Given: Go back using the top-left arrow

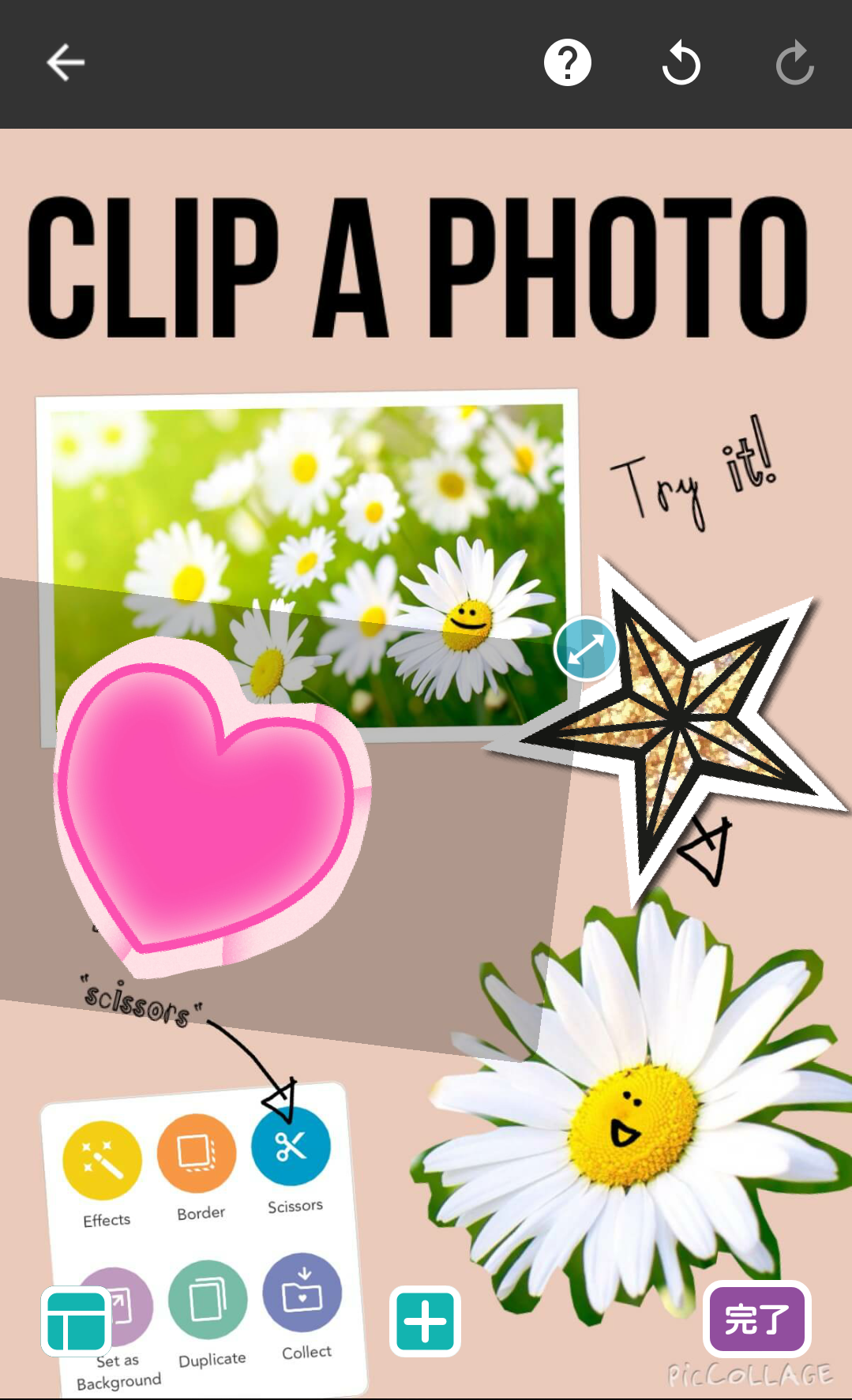Looking at the screenshot, I should pyautogui.click(x=65, y=63).
